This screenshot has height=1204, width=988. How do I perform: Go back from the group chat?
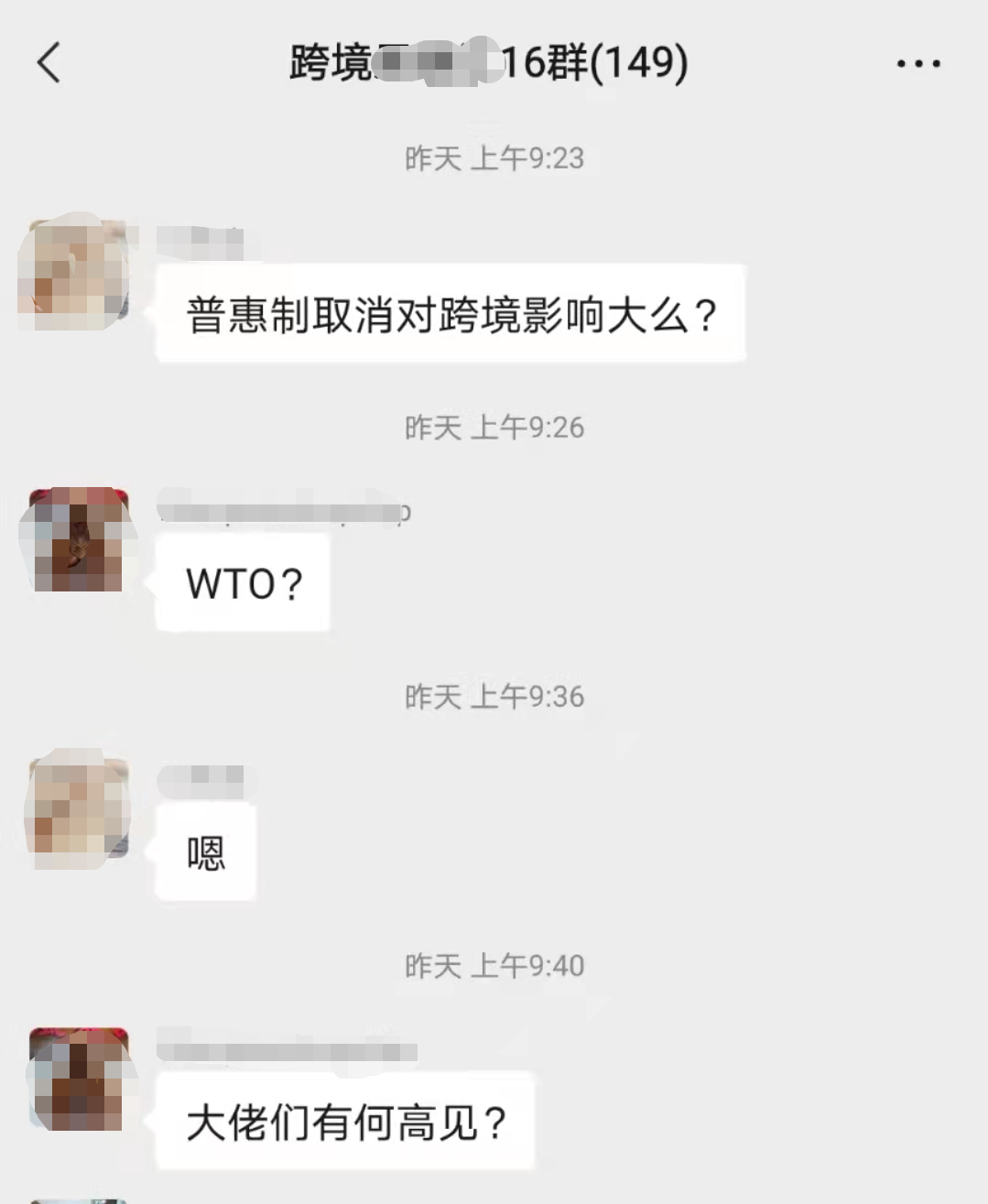point(49,63)
